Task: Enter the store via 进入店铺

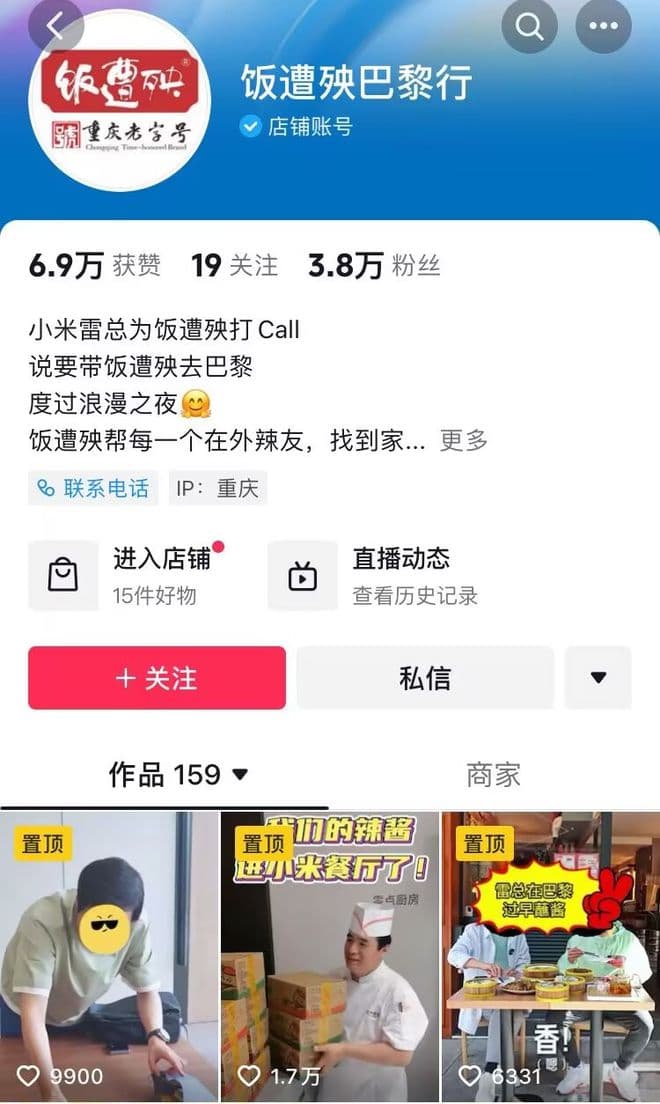Action: [x=140, y=575]
